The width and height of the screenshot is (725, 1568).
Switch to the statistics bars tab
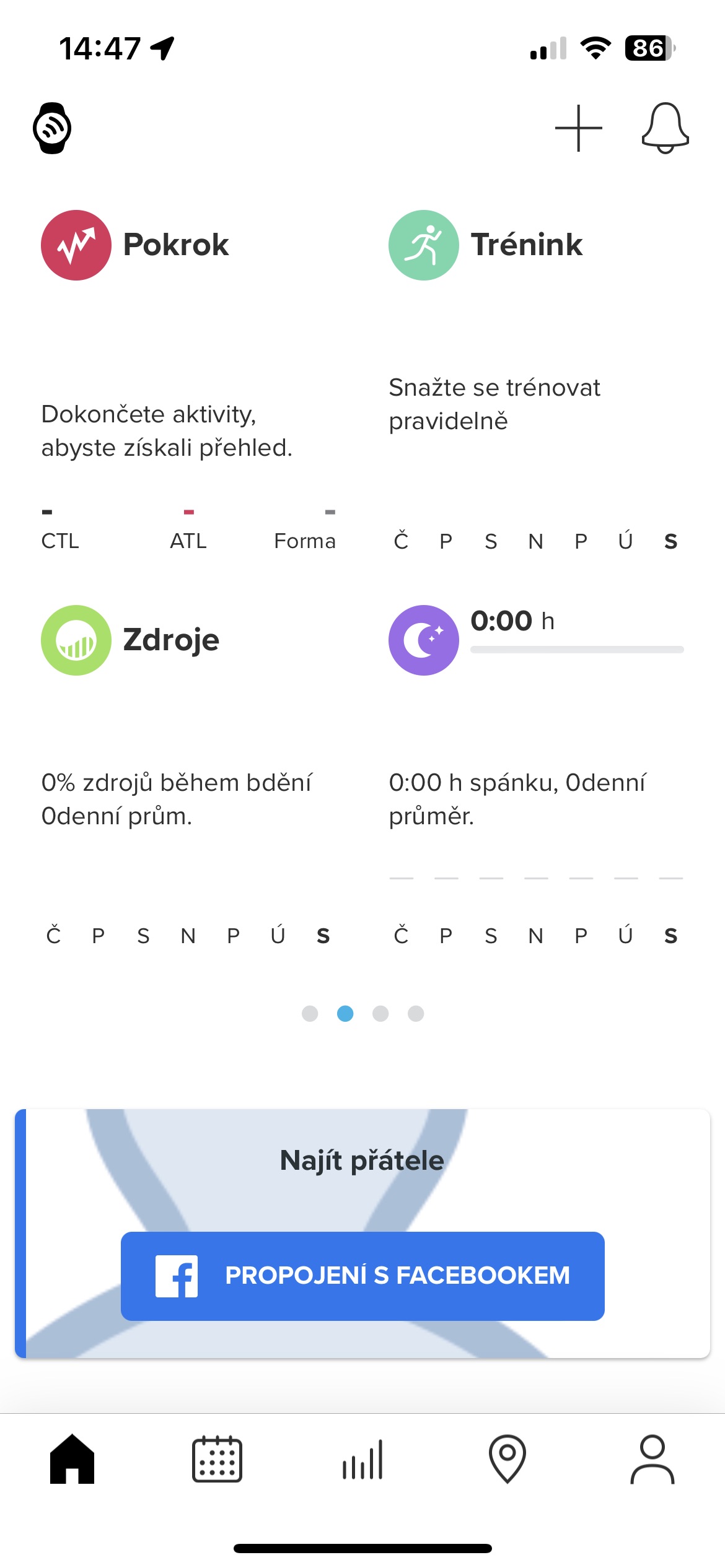(362, 1459)
